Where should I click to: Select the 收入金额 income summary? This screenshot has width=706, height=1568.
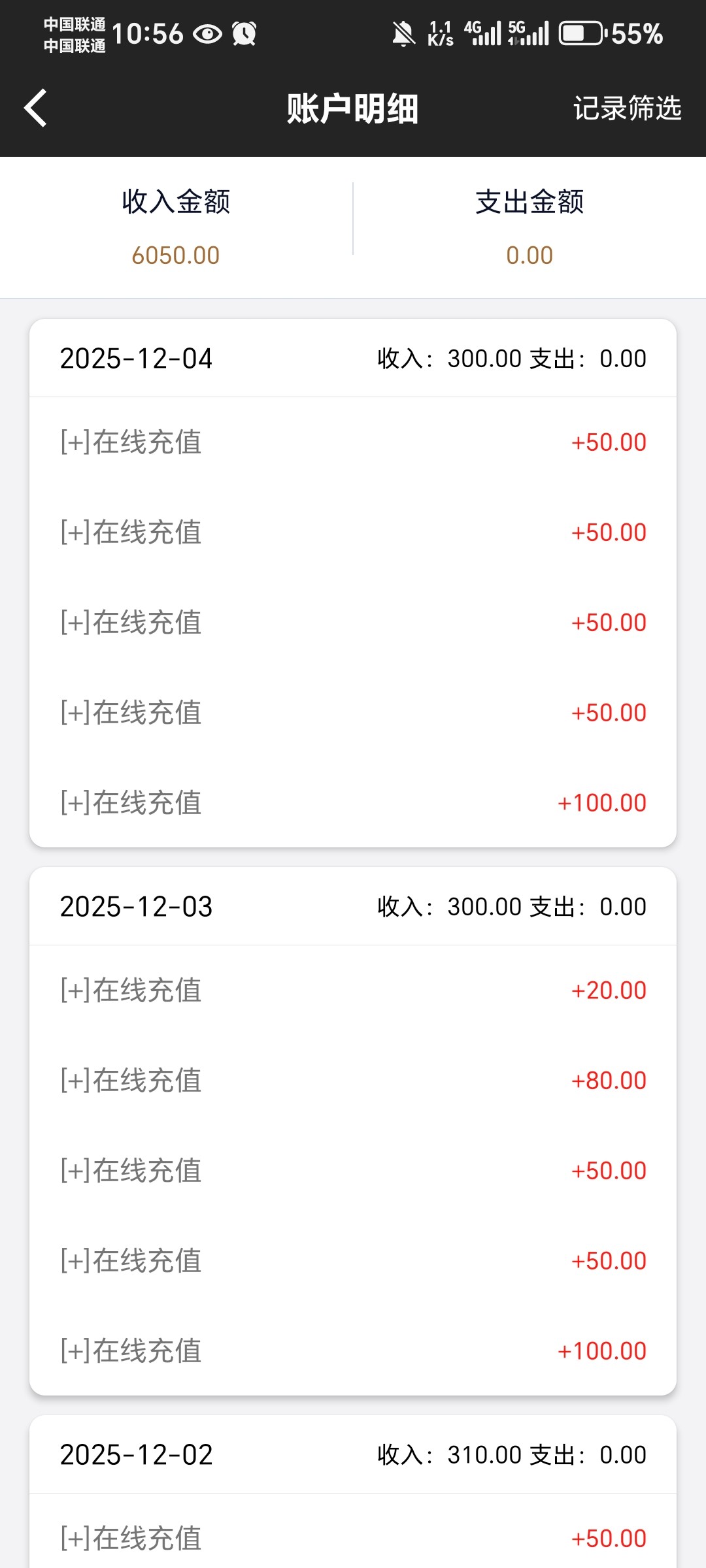click(x=176, y=203)
